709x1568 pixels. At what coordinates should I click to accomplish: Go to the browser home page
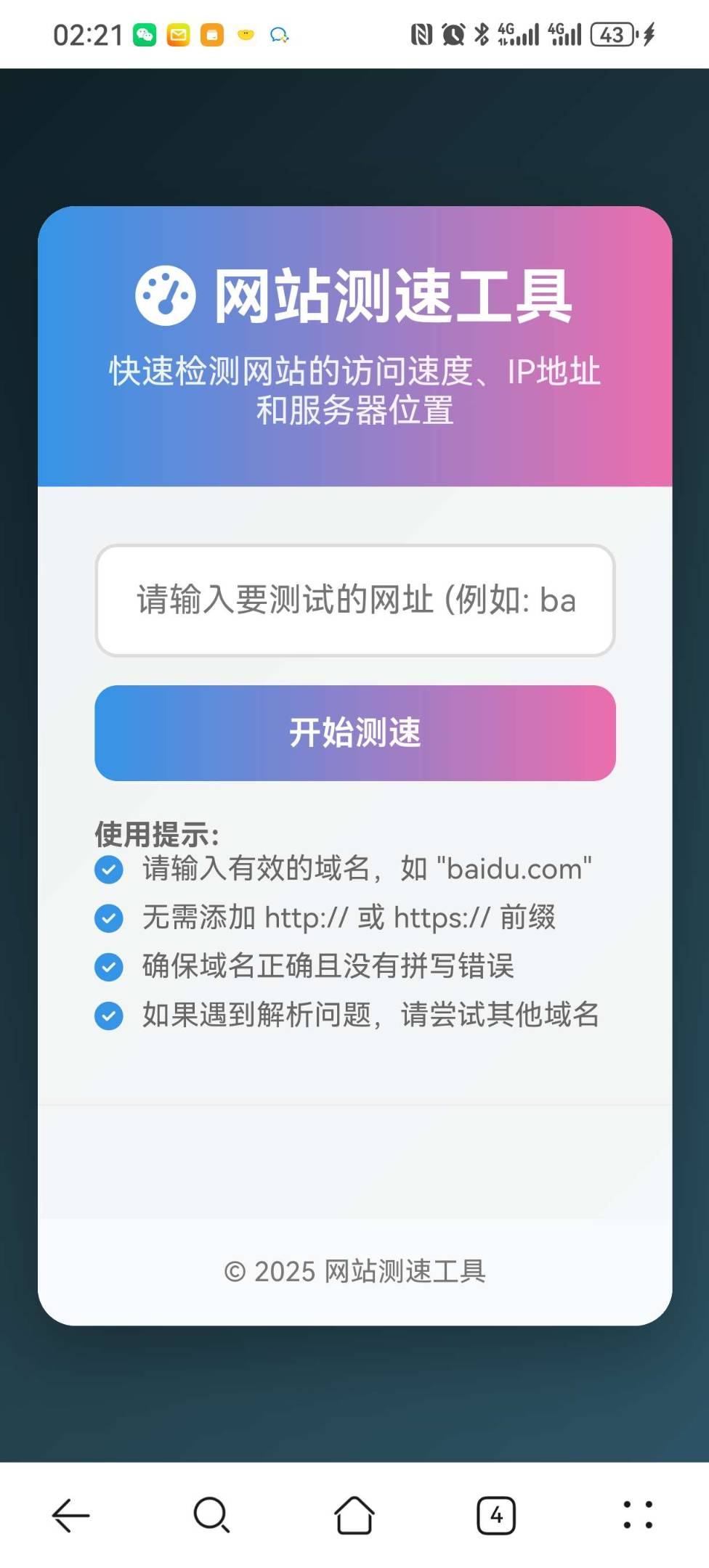pyautogui.click(x=354, y=1516)
